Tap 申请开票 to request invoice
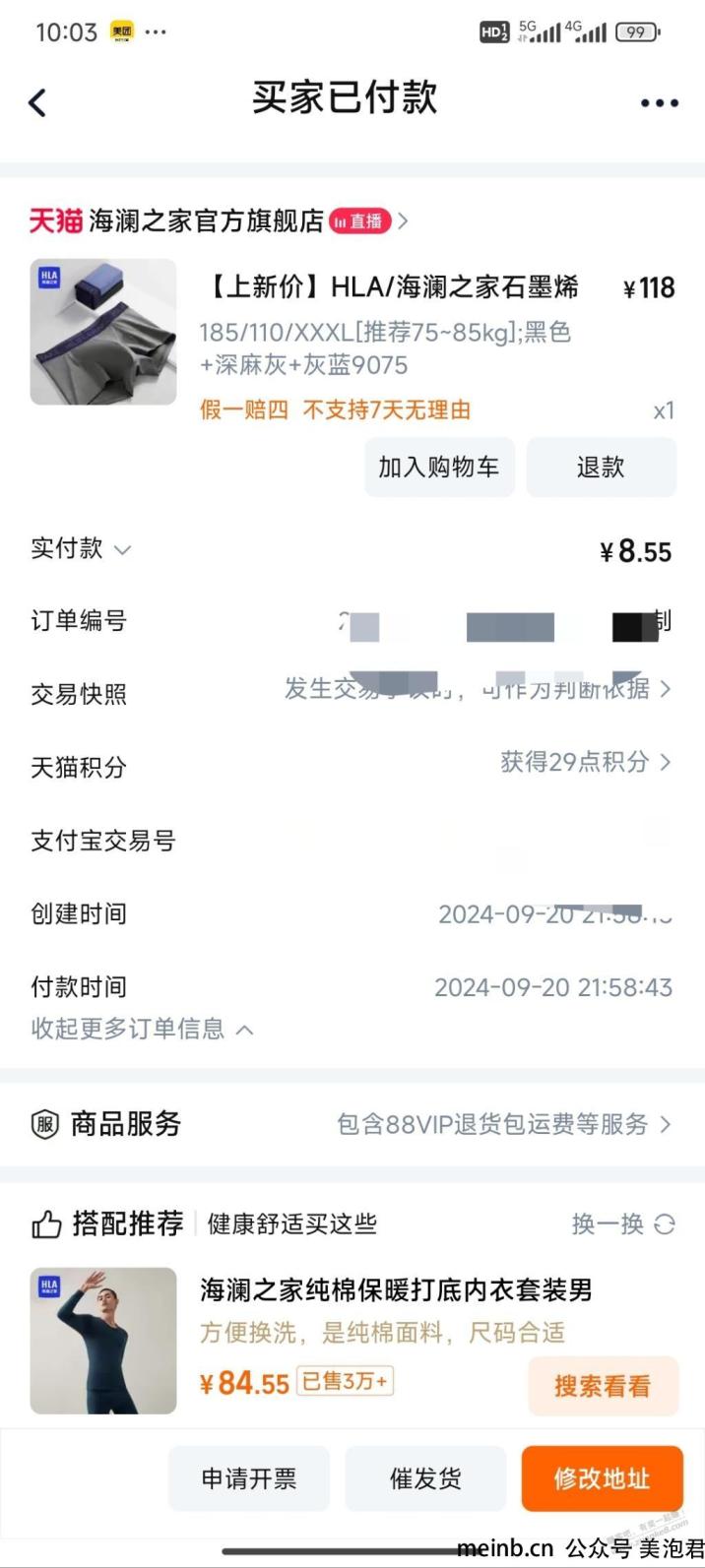This screenshot has width=705, height=1568. pos(249,1478)
